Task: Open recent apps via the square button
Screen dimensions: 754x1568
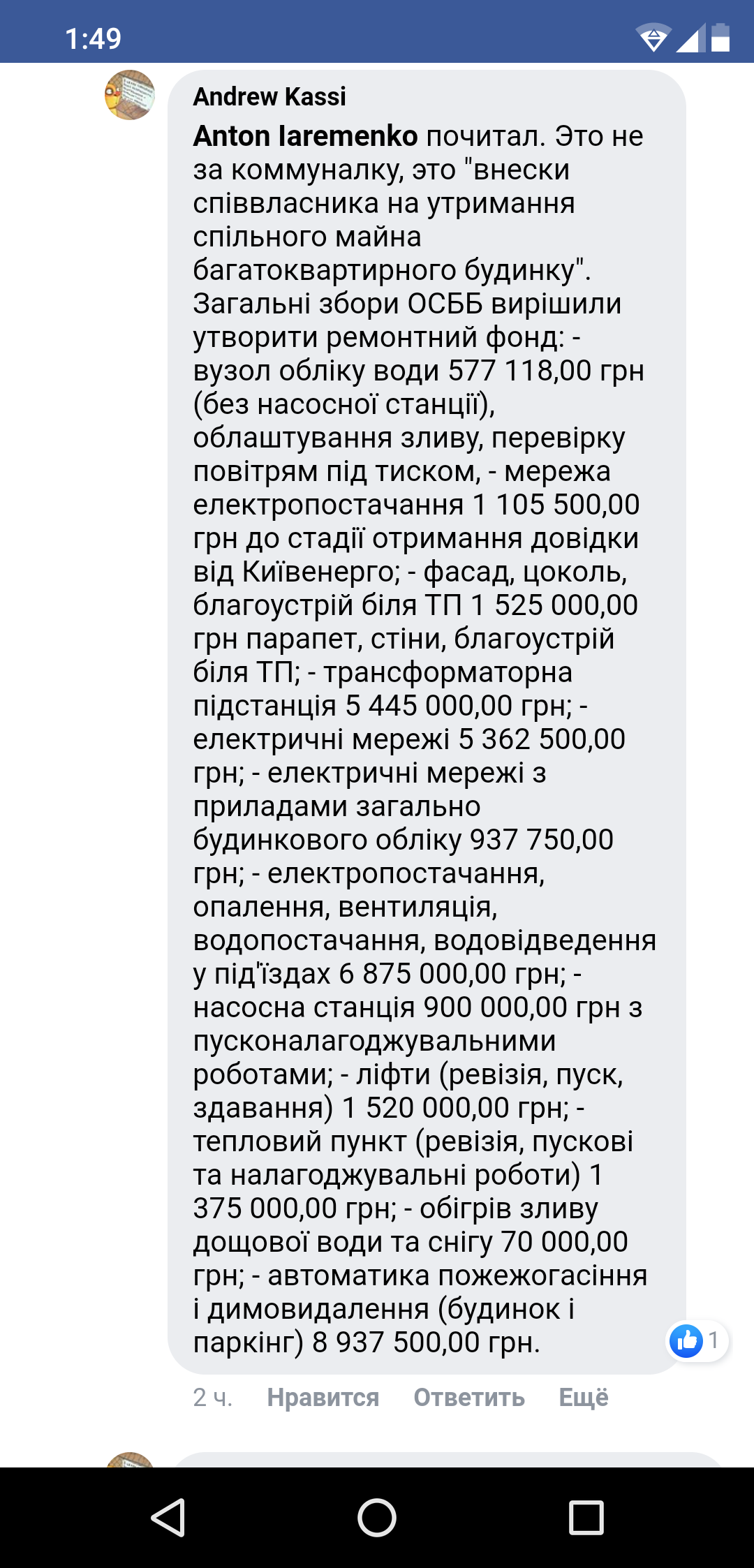Action: tap(586, 1517)
